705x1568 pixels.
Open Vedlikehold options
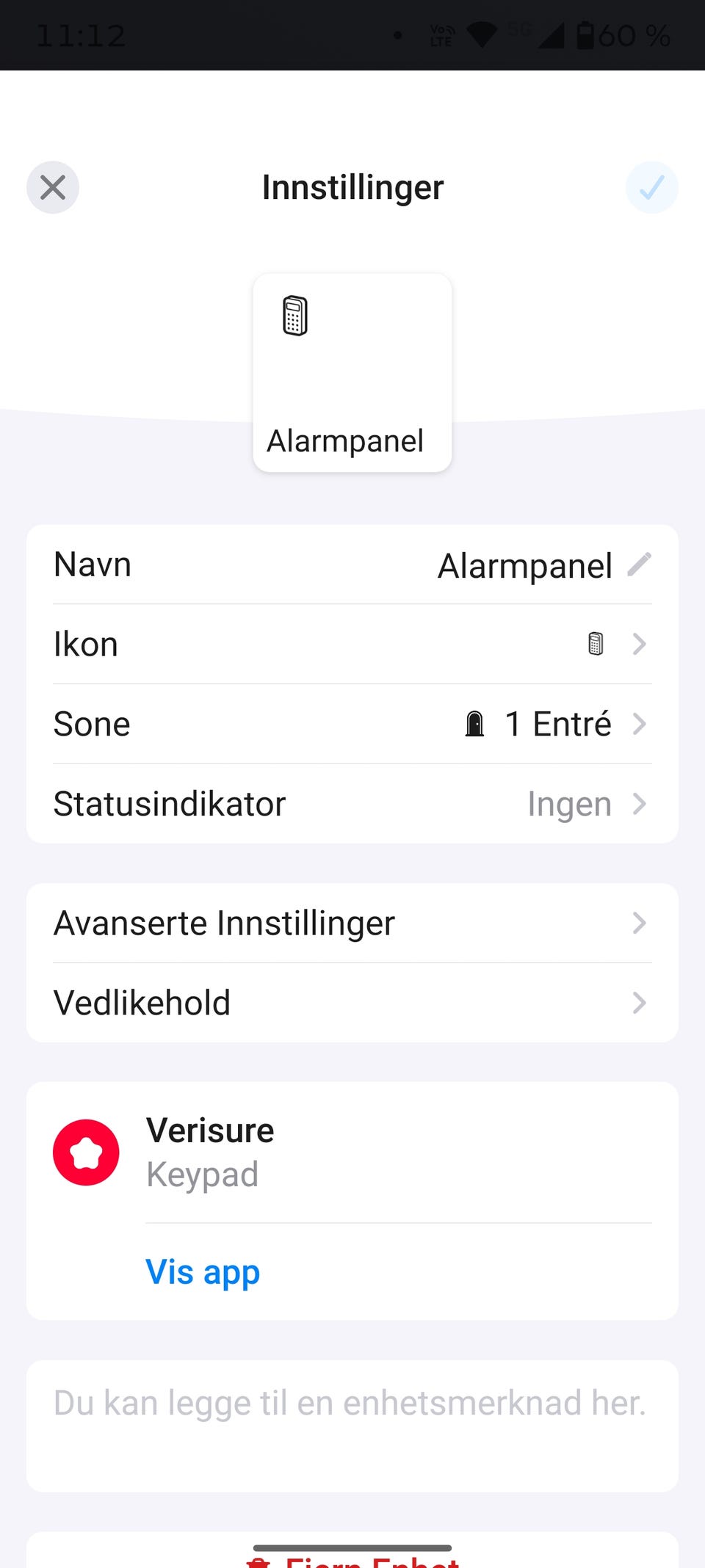(x=352, y=1003)
